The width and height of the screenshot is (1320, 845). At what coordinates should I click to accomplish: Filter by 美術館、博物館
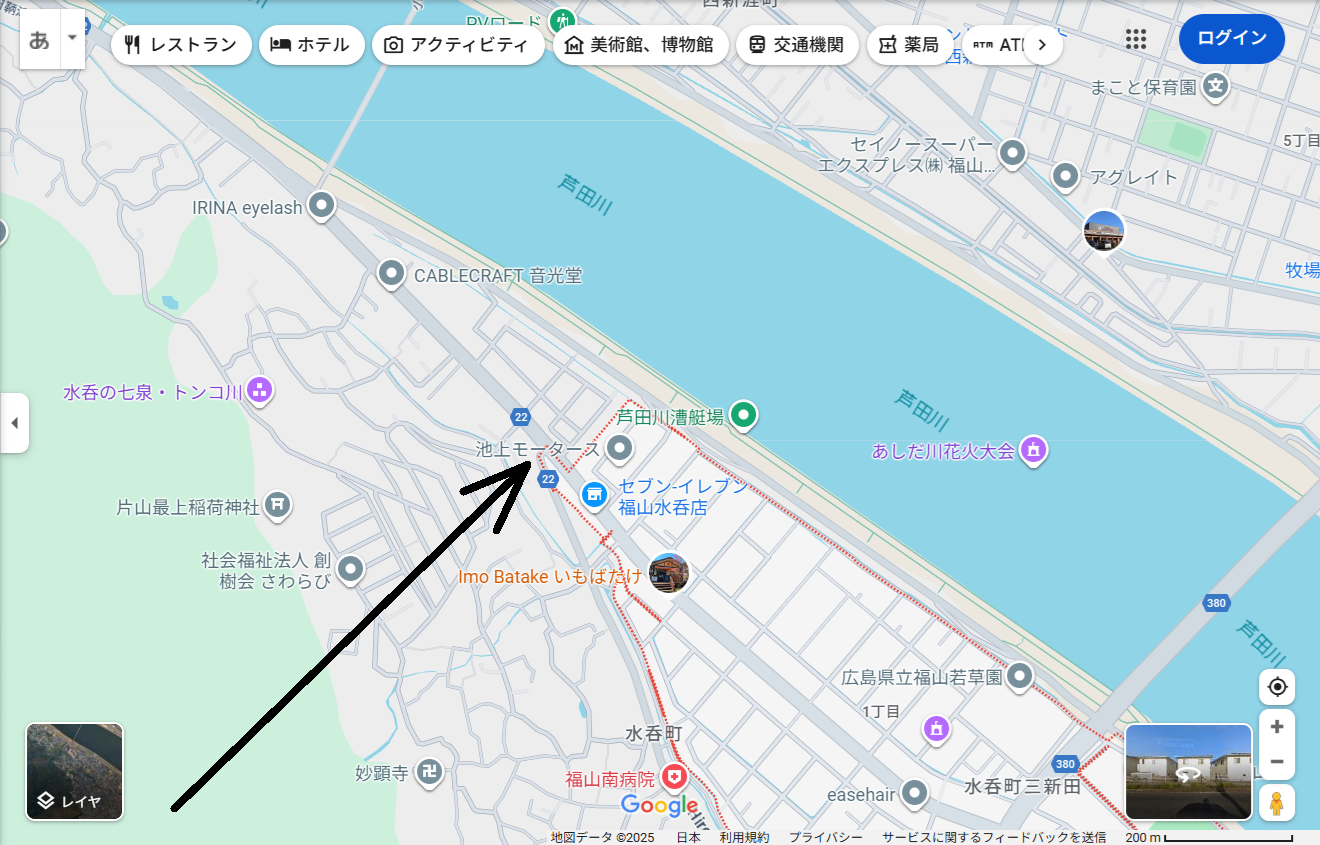639,45
